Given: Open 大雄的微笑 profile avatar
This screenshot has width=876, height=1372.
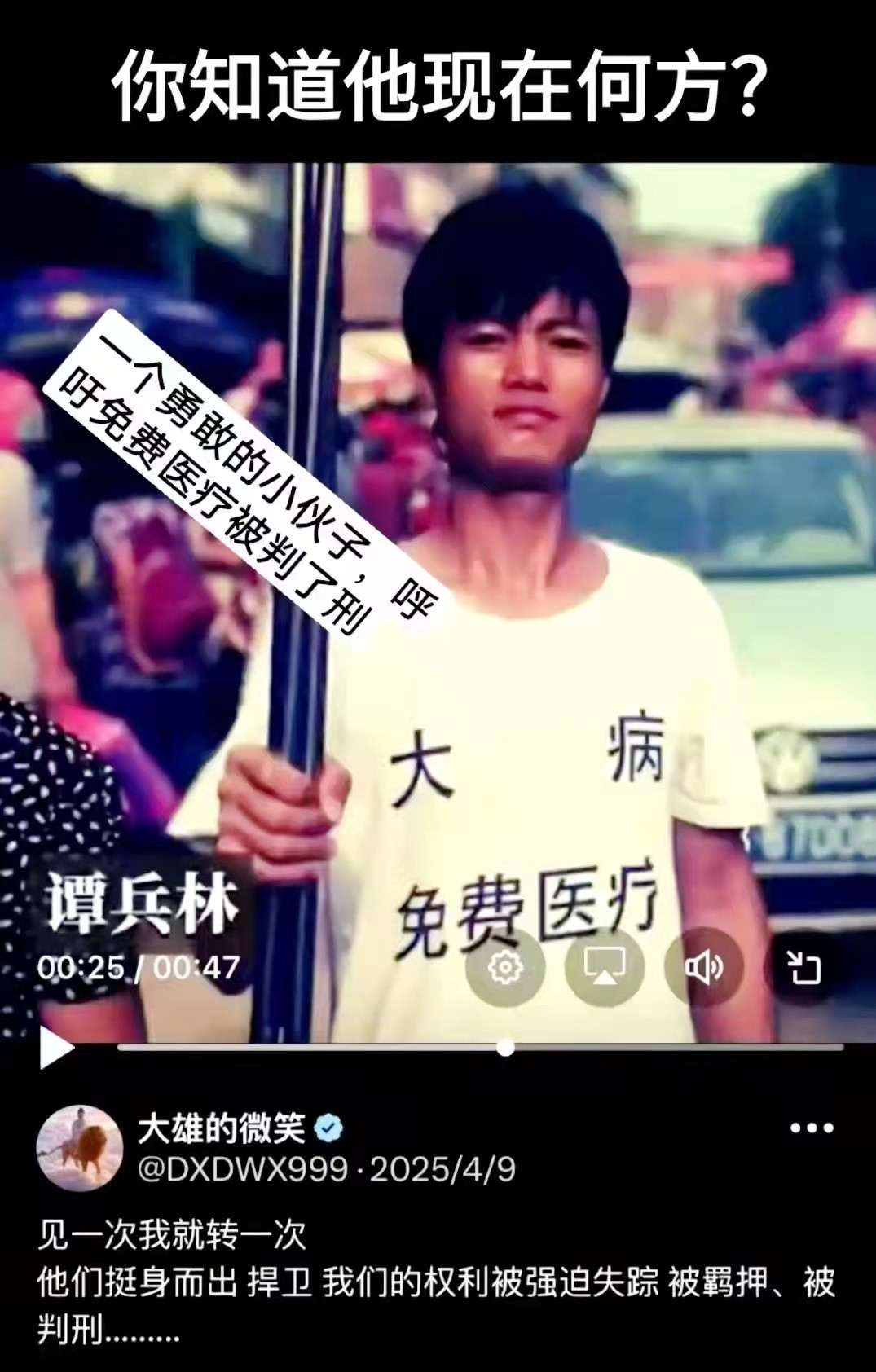Looking at the screenshot, I should 79,1147.
